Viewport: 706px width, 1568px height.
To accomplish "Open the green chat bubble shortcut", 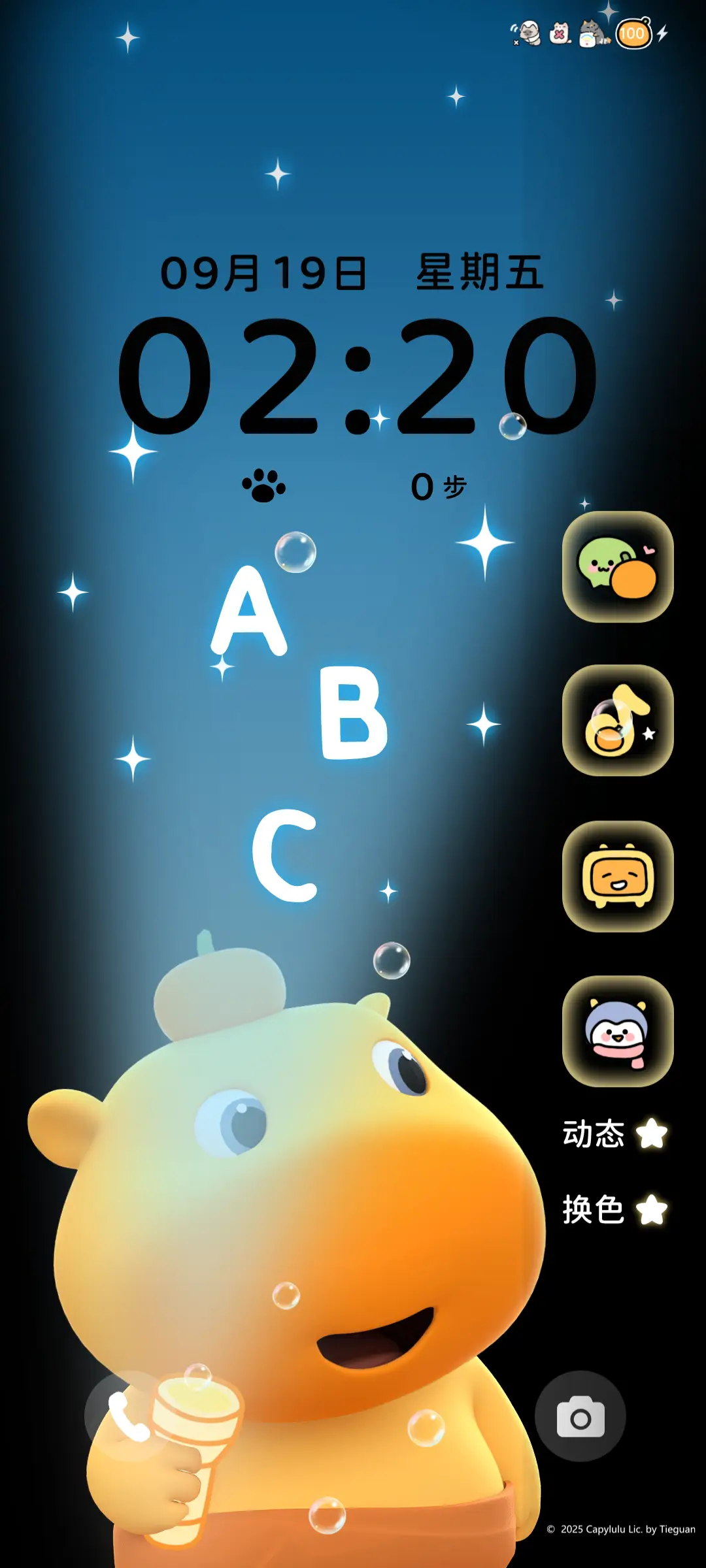I will click(618, 566).
